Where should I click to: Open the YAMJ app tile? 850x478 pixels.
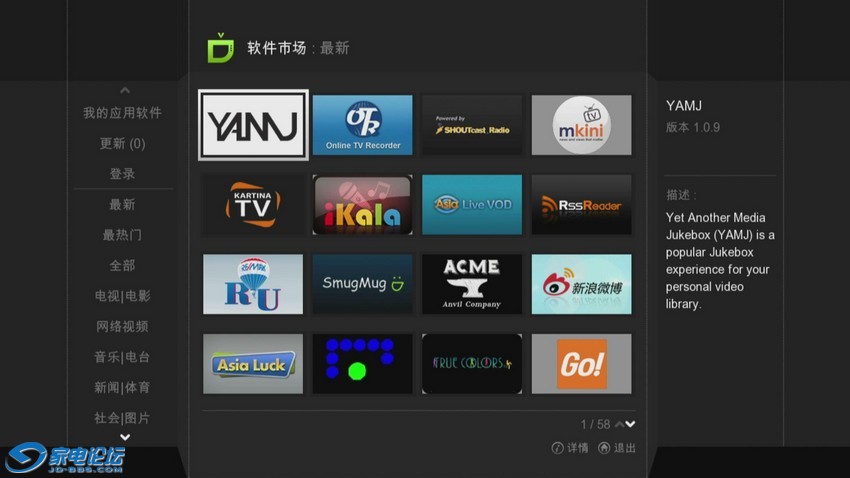[253, 125]
